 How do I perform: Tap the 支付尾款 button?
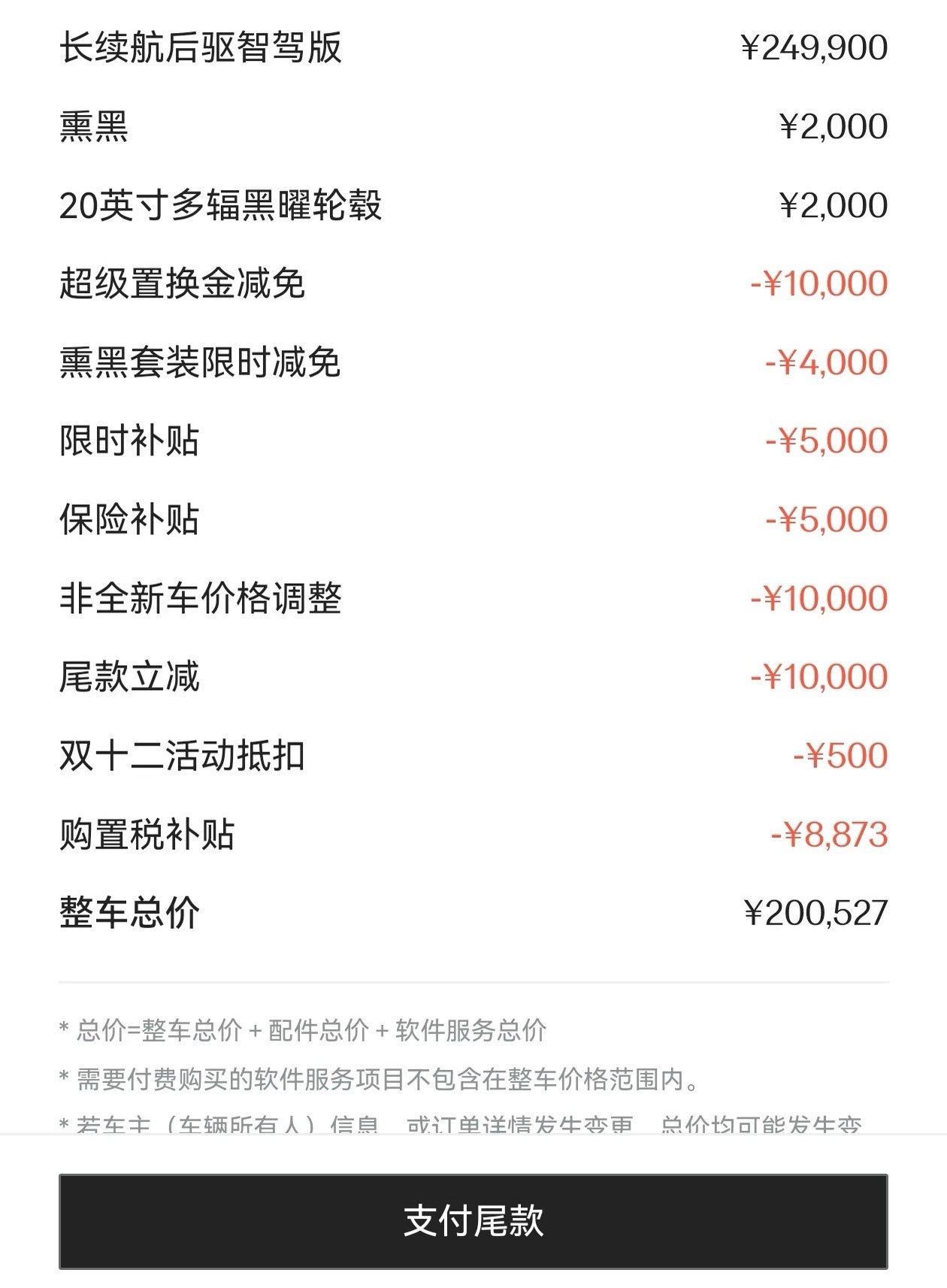[x=473, y=1220]
